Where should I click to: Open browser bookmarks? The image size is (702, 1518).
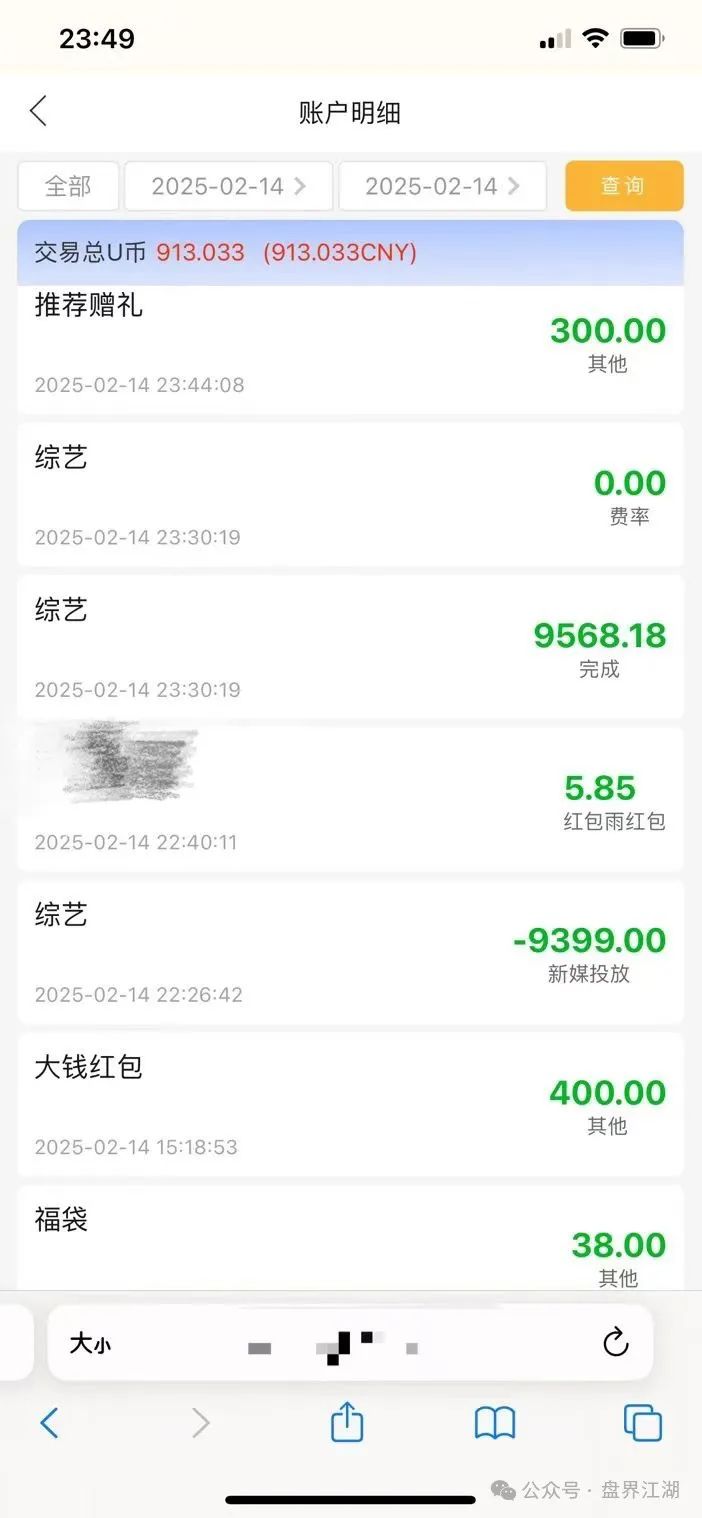point(494,1422)
